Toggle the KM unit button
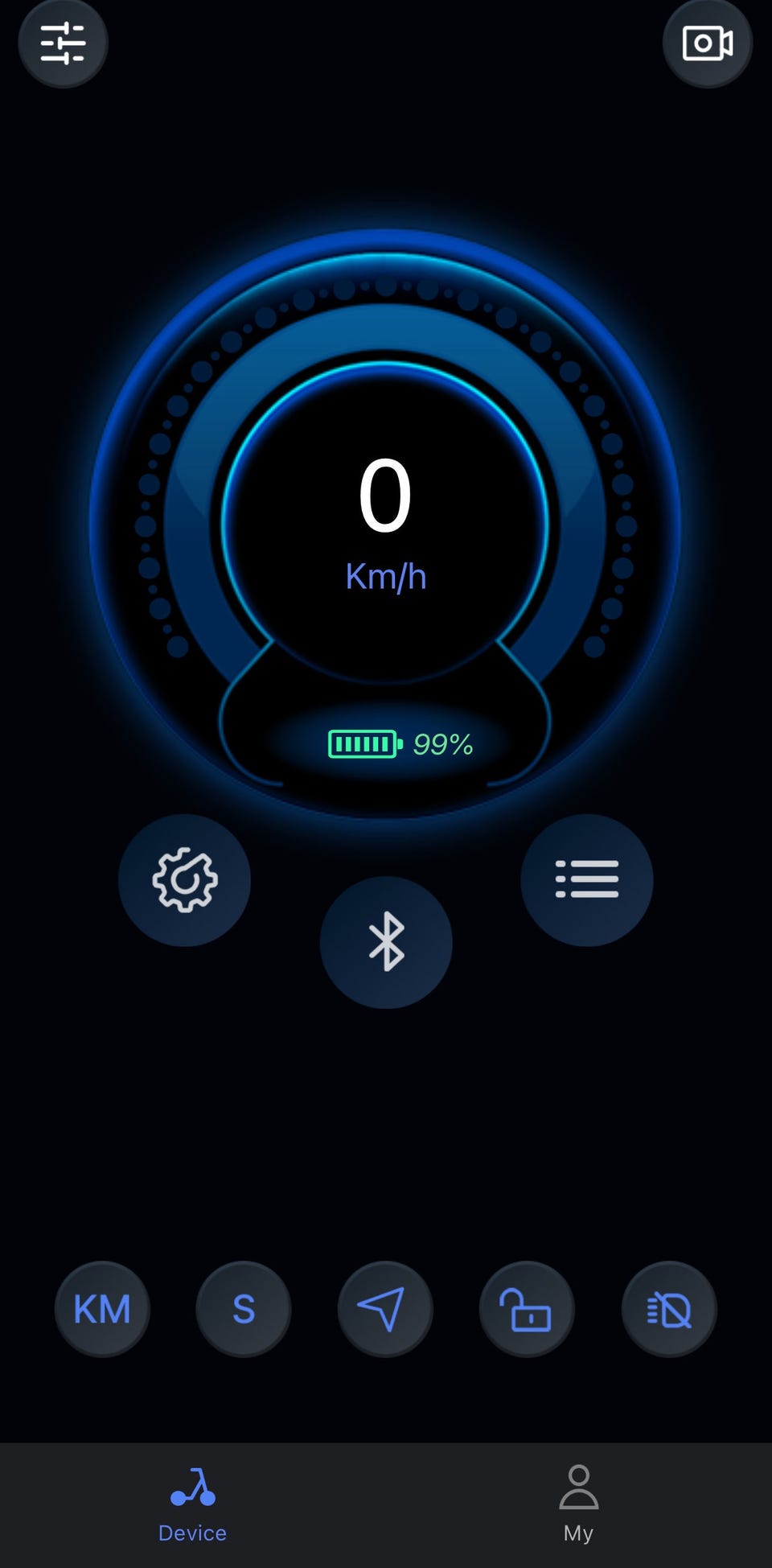Image resolution: width=772 pixels, height=1568 pixels. (x=102, y=1309)
